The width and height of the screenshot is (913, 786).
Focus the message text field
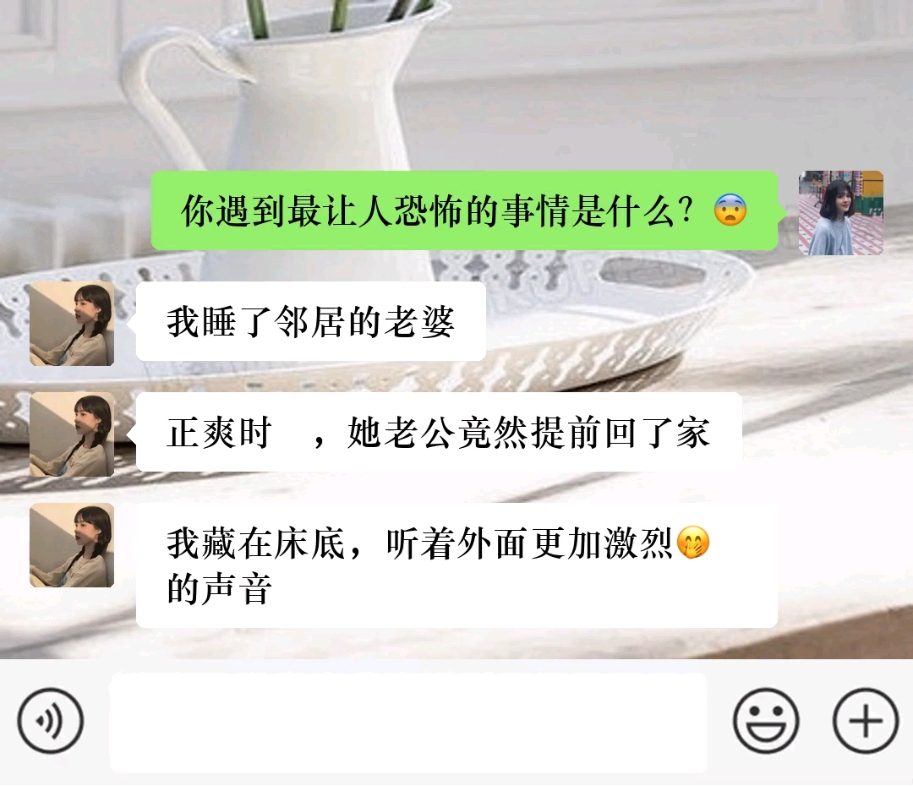(x=408, y=722)
